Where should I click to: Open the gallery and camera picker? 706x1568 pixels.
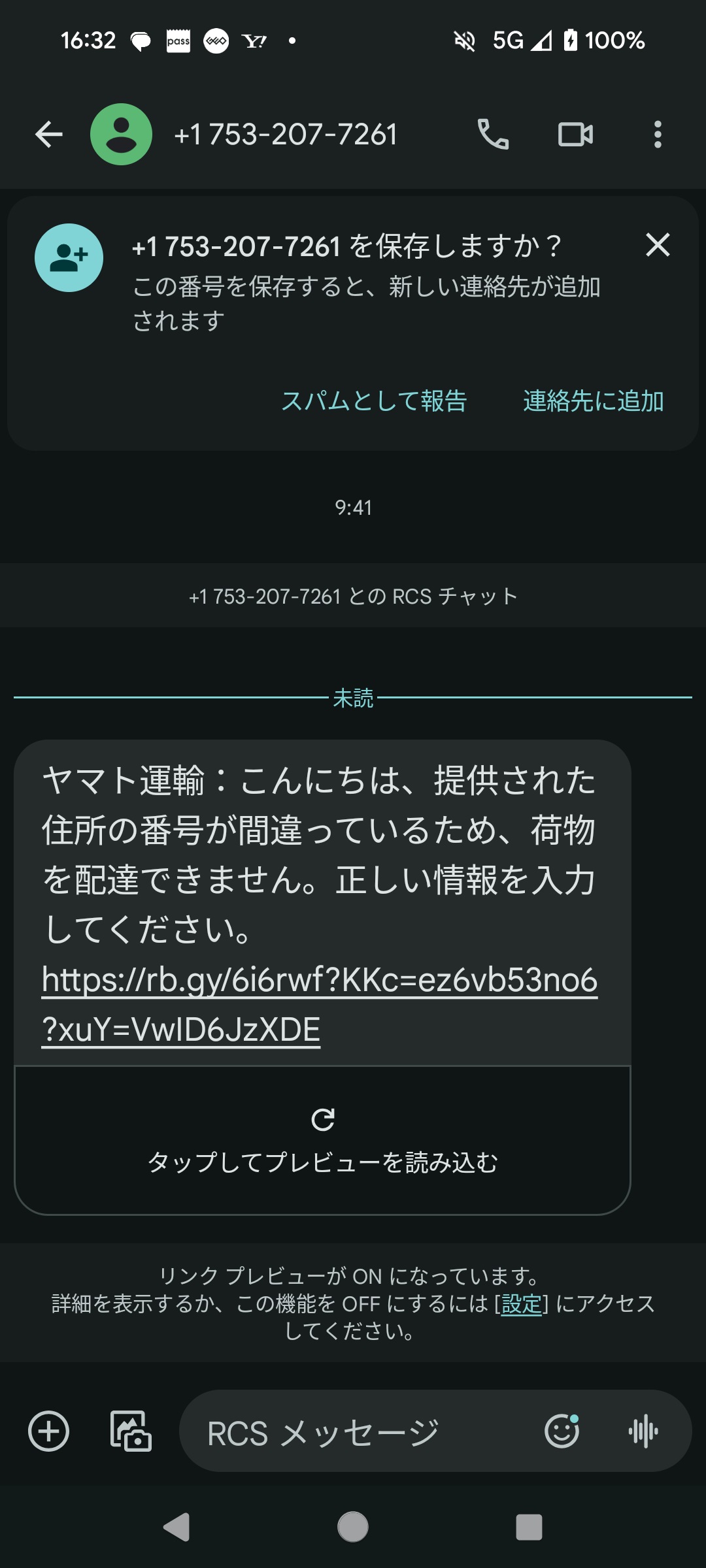coord(131,1431)
